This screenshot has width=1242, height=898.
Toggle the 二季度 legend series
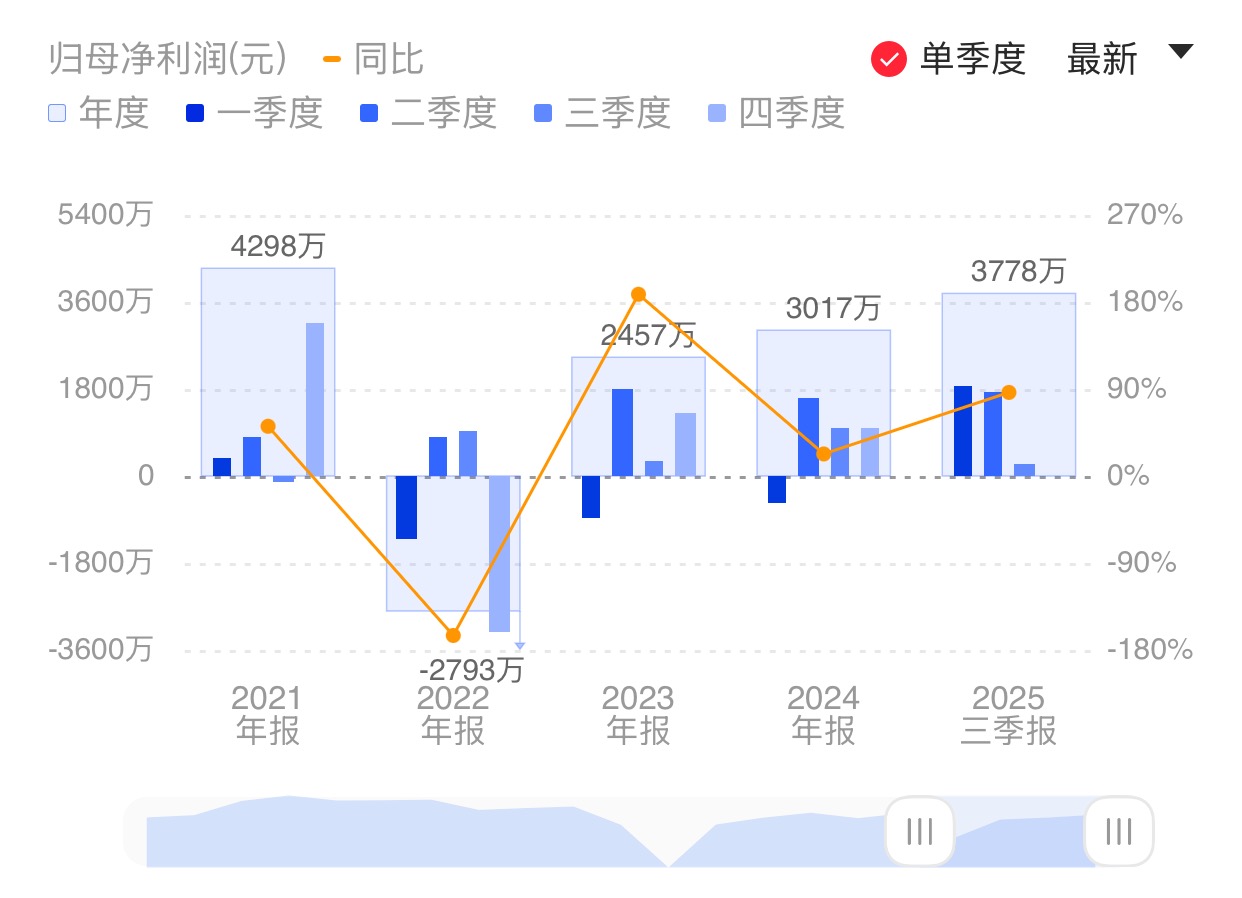(x=428, y=113)
